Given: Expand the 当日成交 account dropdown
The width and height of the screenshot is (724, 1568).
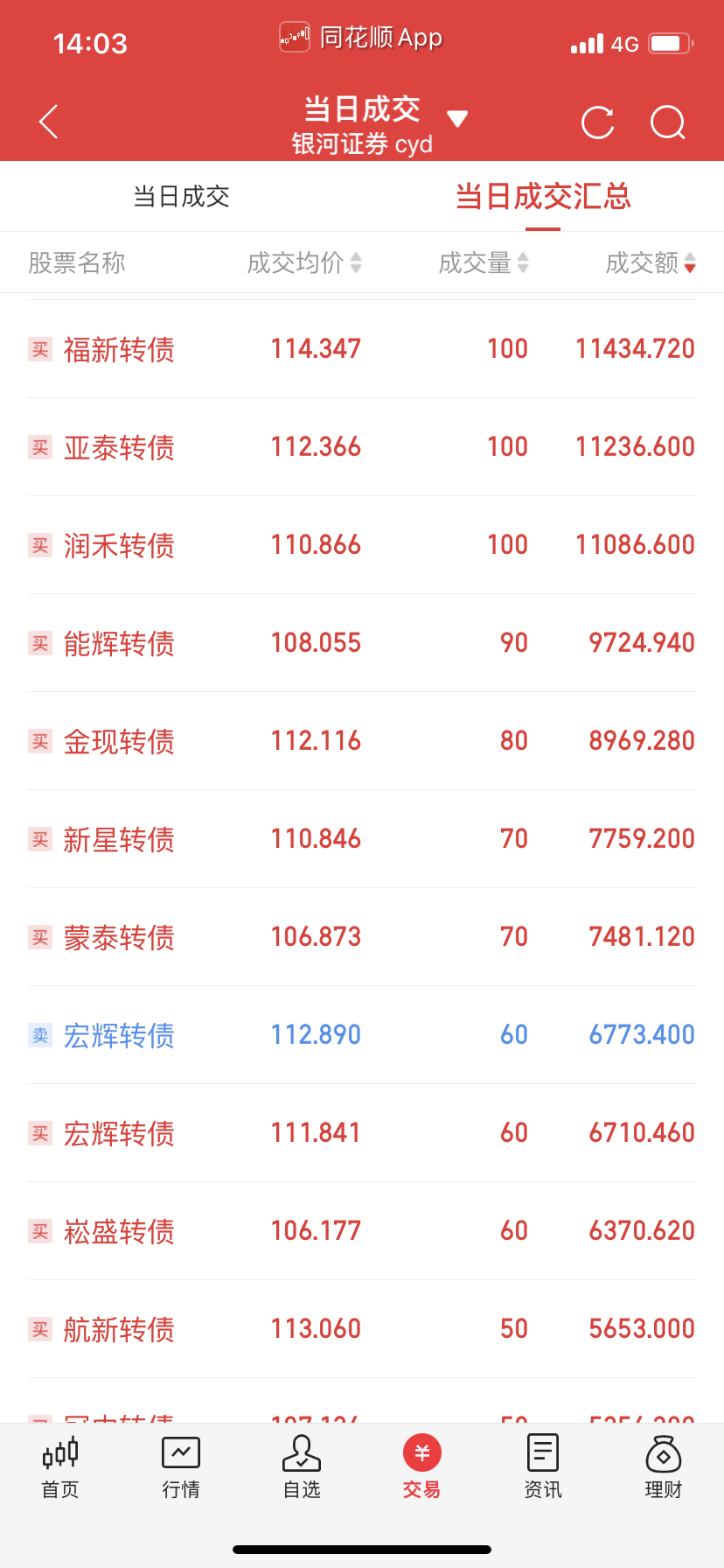Looking at the screenshot, I should [457, 118].
